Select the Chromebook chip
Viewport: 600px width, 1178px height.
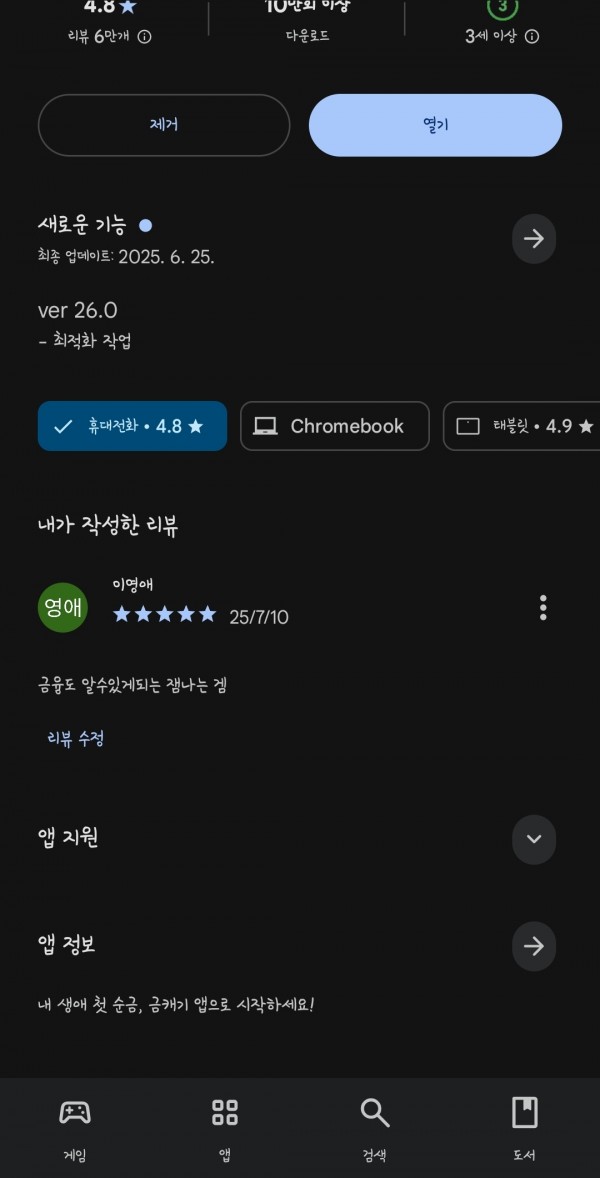click(x=335, y=426)
